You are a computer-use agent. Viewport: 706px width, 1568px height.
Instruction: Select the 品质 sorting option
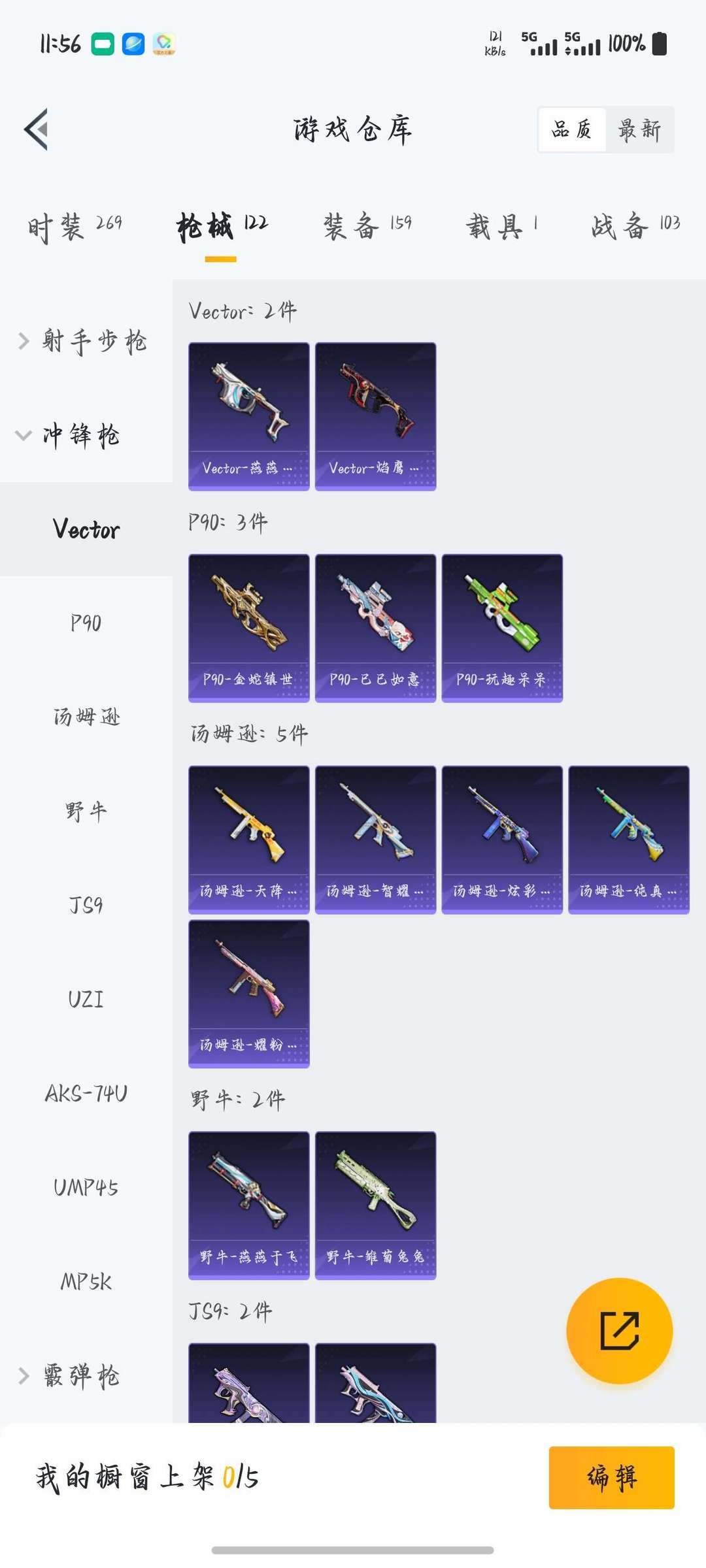coord(571,129)
